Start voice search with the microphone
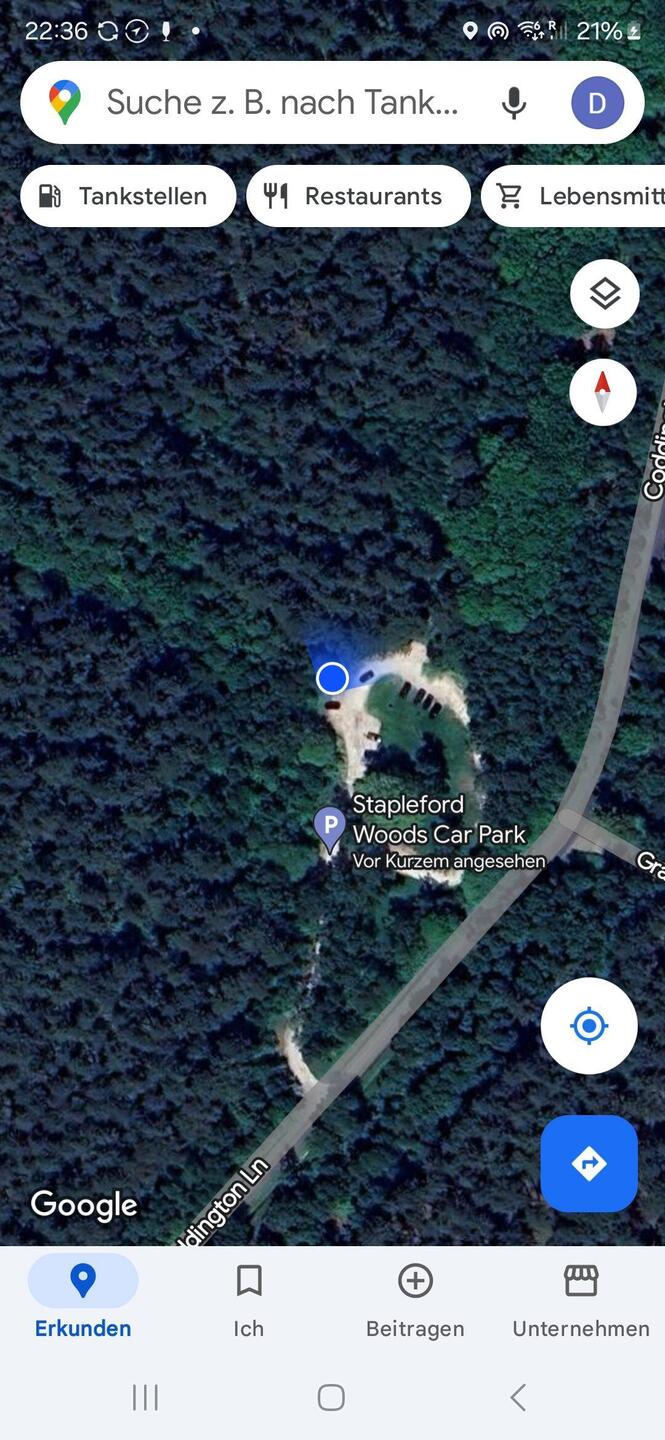This screenshot has width=665, height=1440. click(514, 103)
